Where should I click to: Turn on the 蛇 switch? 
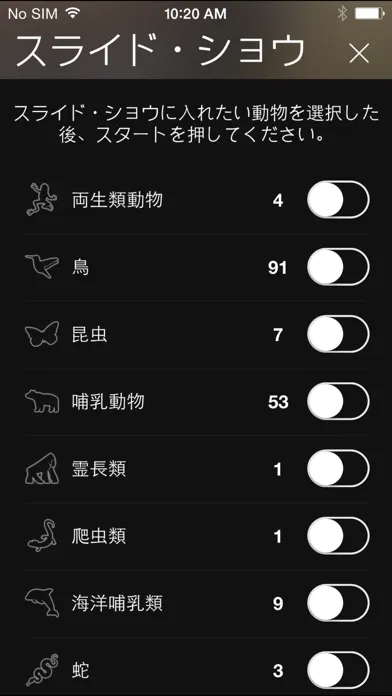(x=338, y=670)
